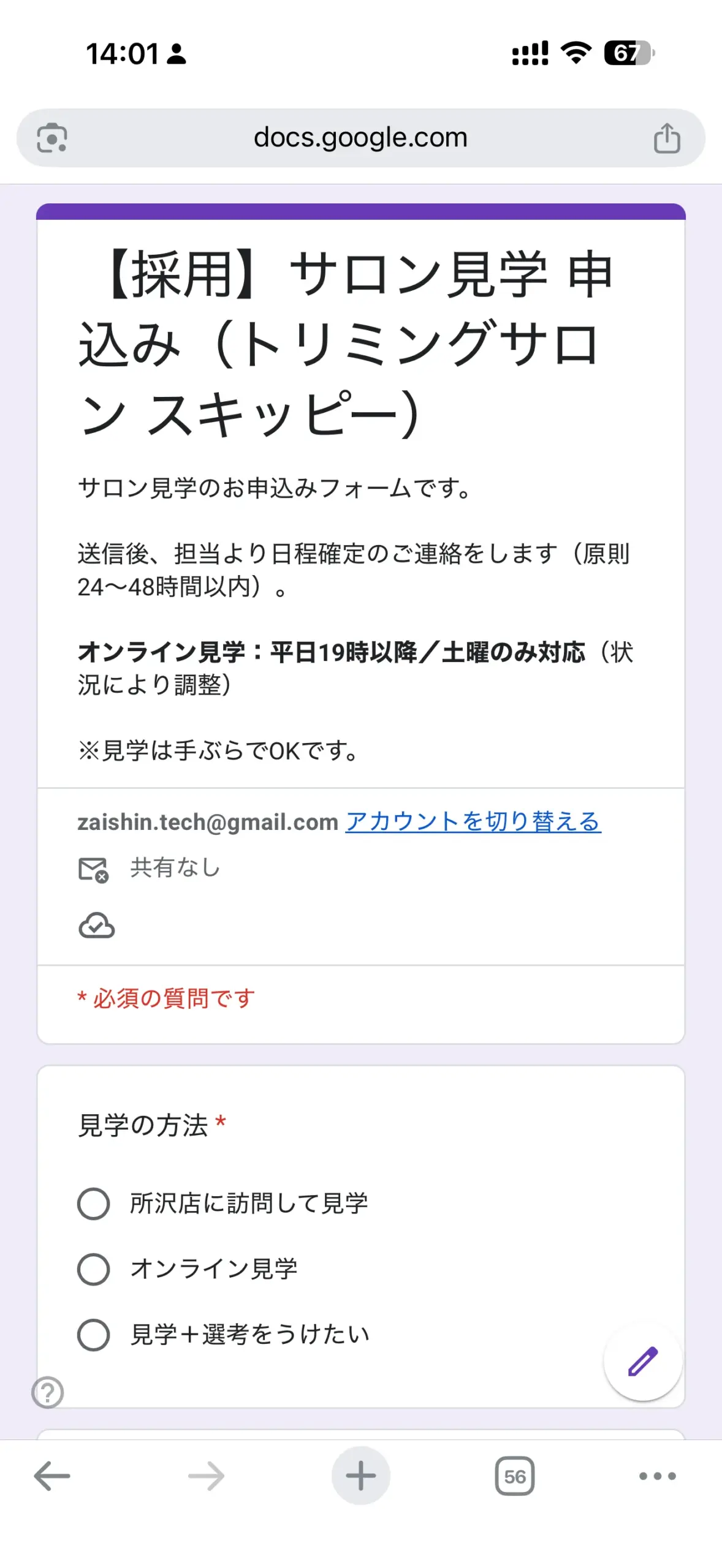Select 所沢店に訪問して見学 option
The width and height of the screenshot is (722, 1568).
click(94, 1203)
